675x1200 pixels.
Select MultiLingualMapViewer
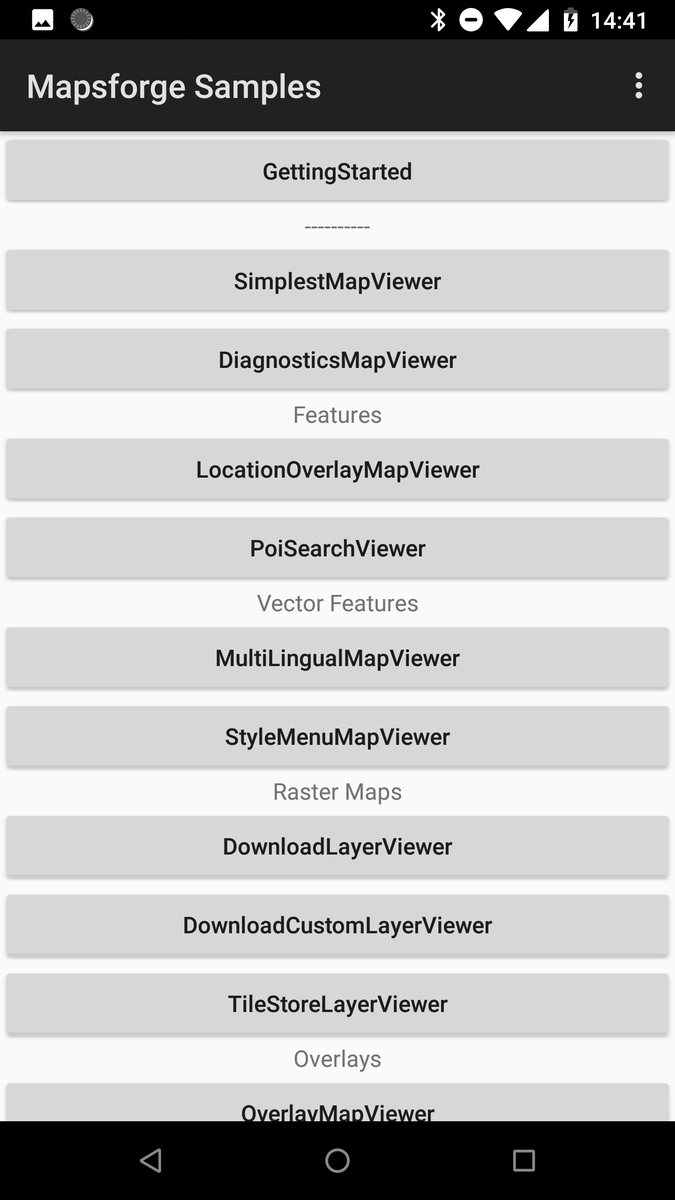[337, 658]
